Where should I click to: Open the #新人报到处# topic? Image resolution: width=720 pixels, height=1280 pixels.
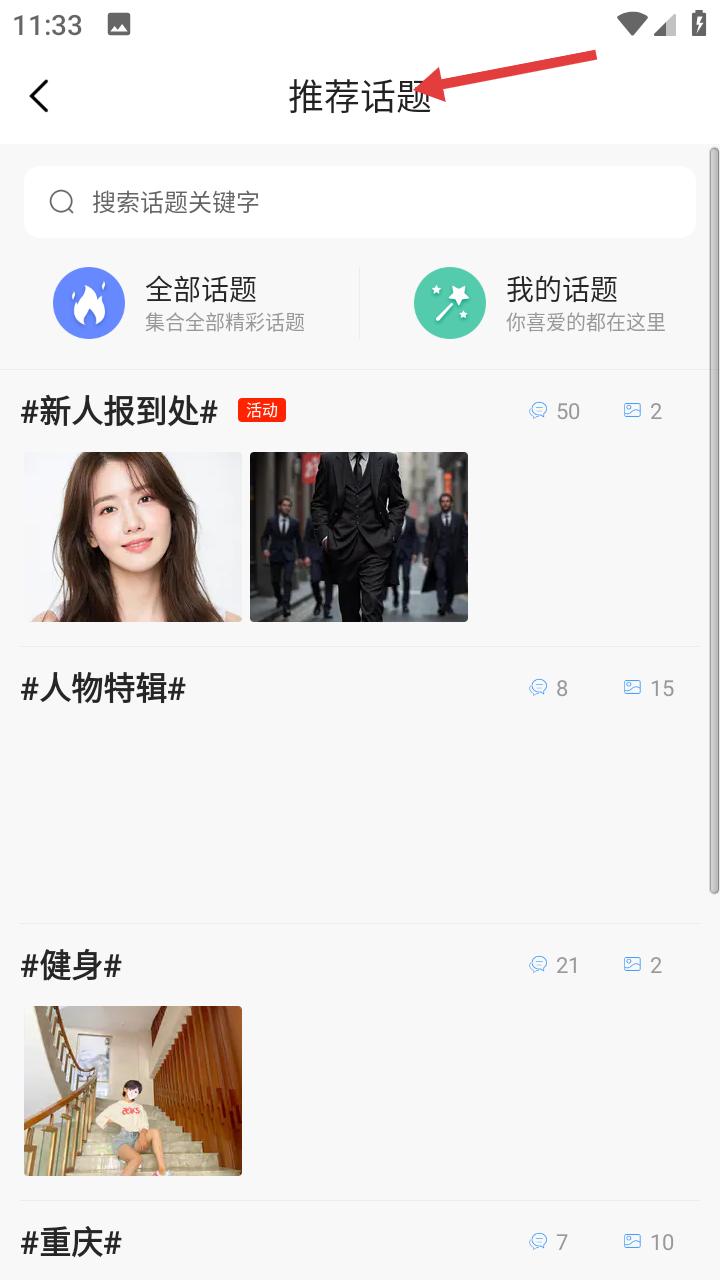119,411
